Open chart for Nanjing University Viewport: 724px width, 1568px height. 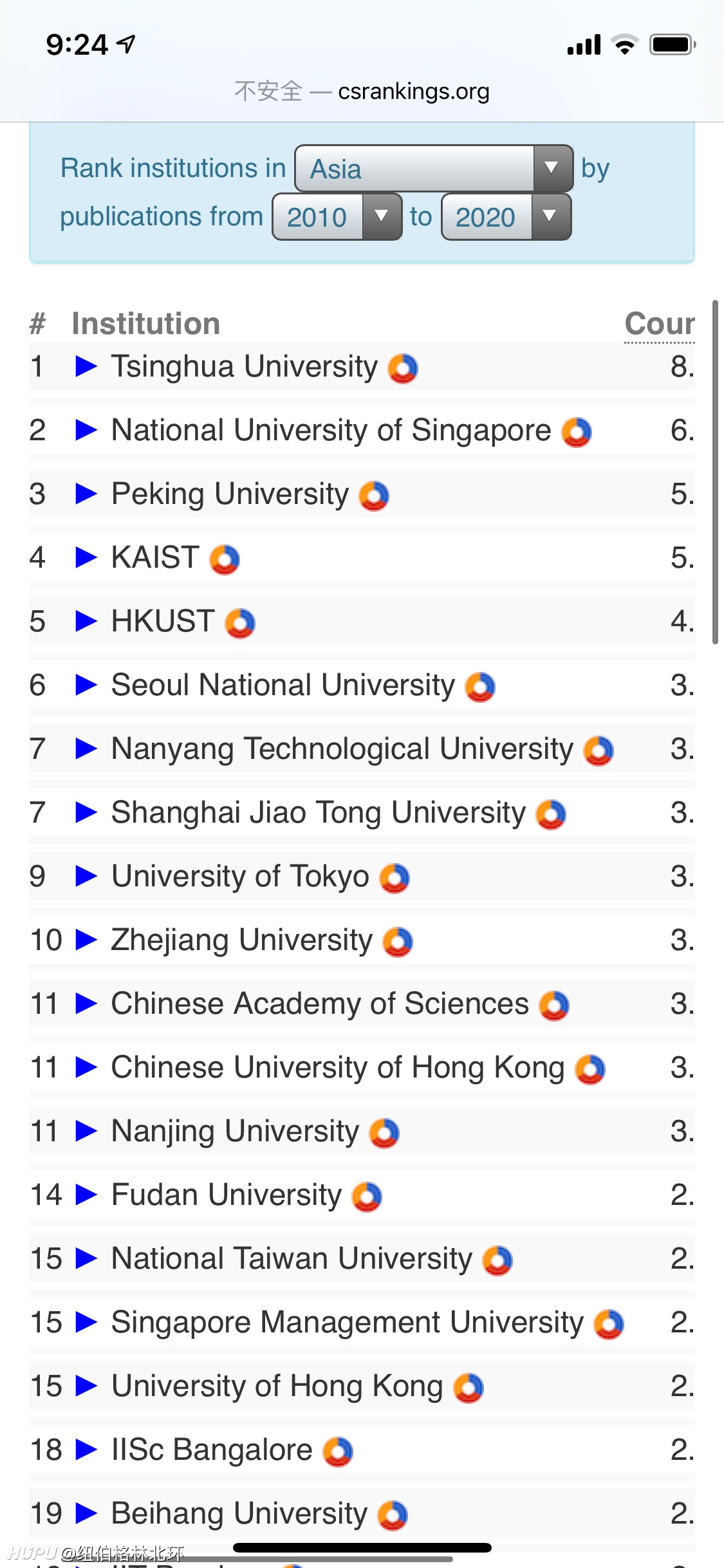pos(384,1132)
